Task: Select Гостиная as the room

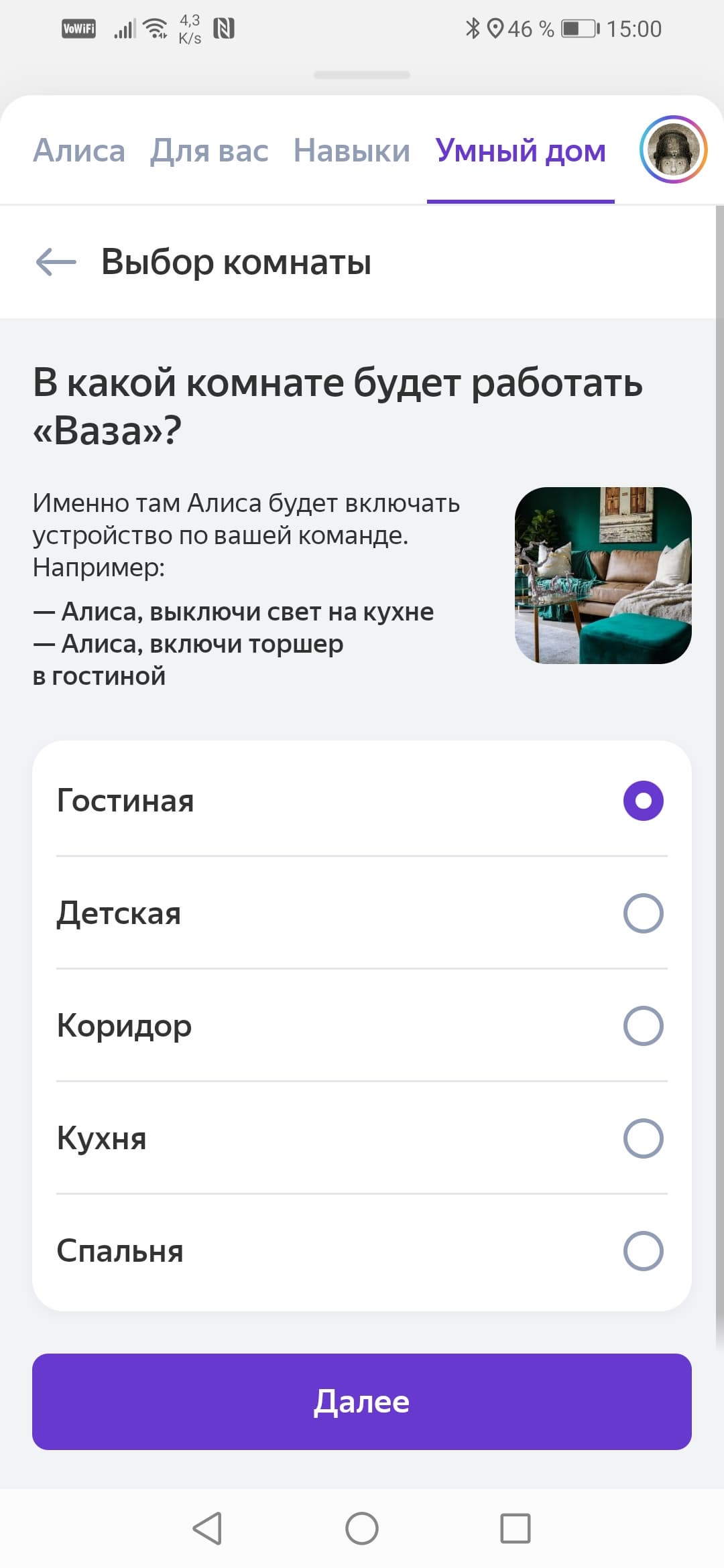Action: coord(642,801)
